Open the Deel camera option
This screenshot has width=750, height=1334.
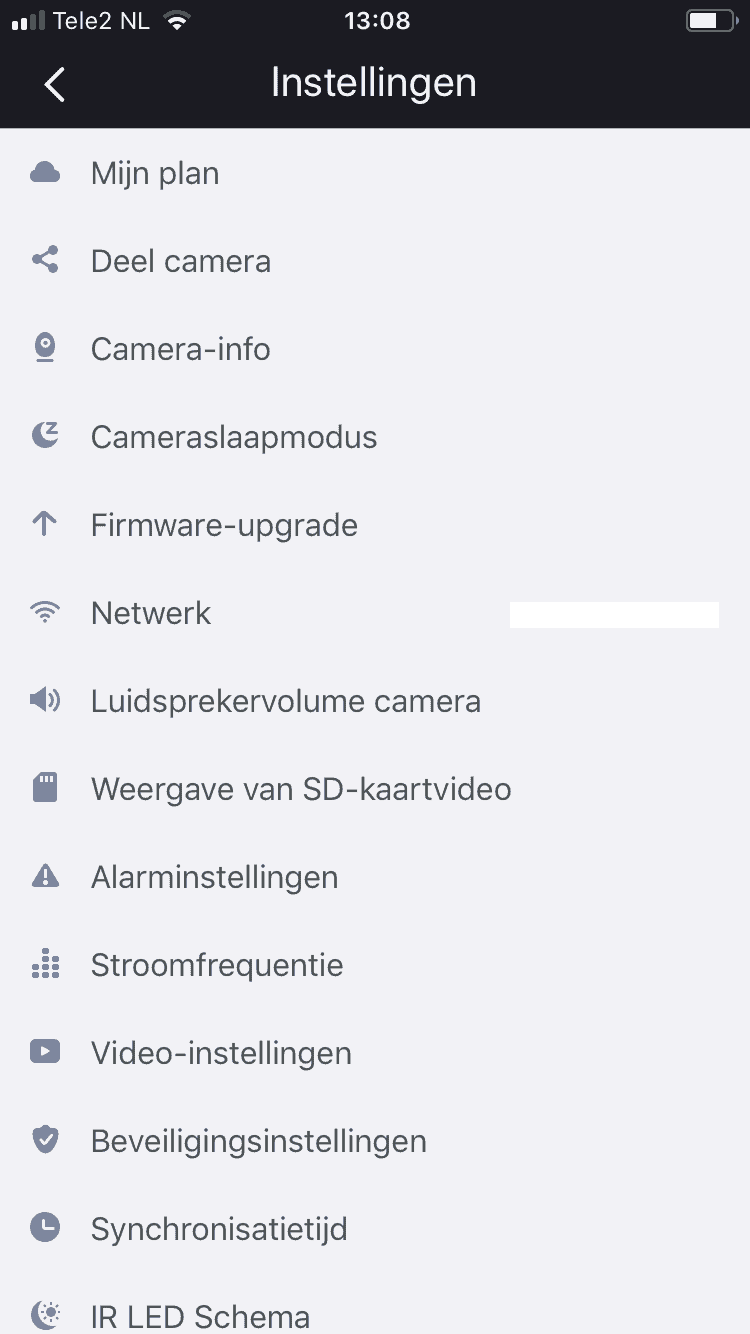pyautogui.click(x=375, y=261)
